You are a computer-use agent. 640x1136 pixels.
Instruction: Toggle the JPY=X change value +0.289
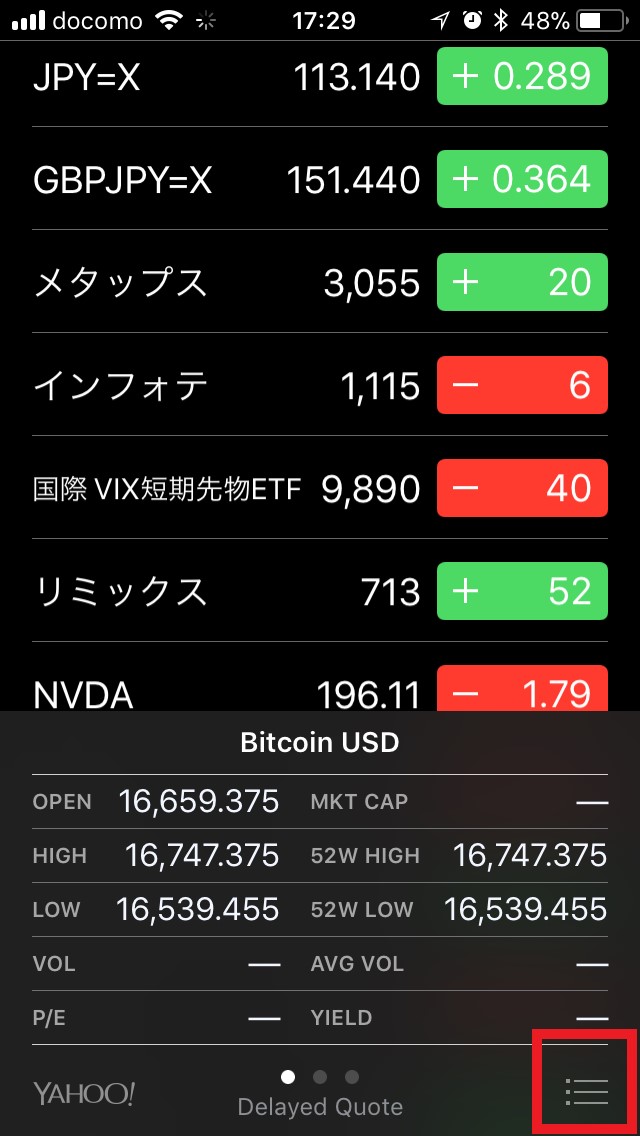click(522, 77)
